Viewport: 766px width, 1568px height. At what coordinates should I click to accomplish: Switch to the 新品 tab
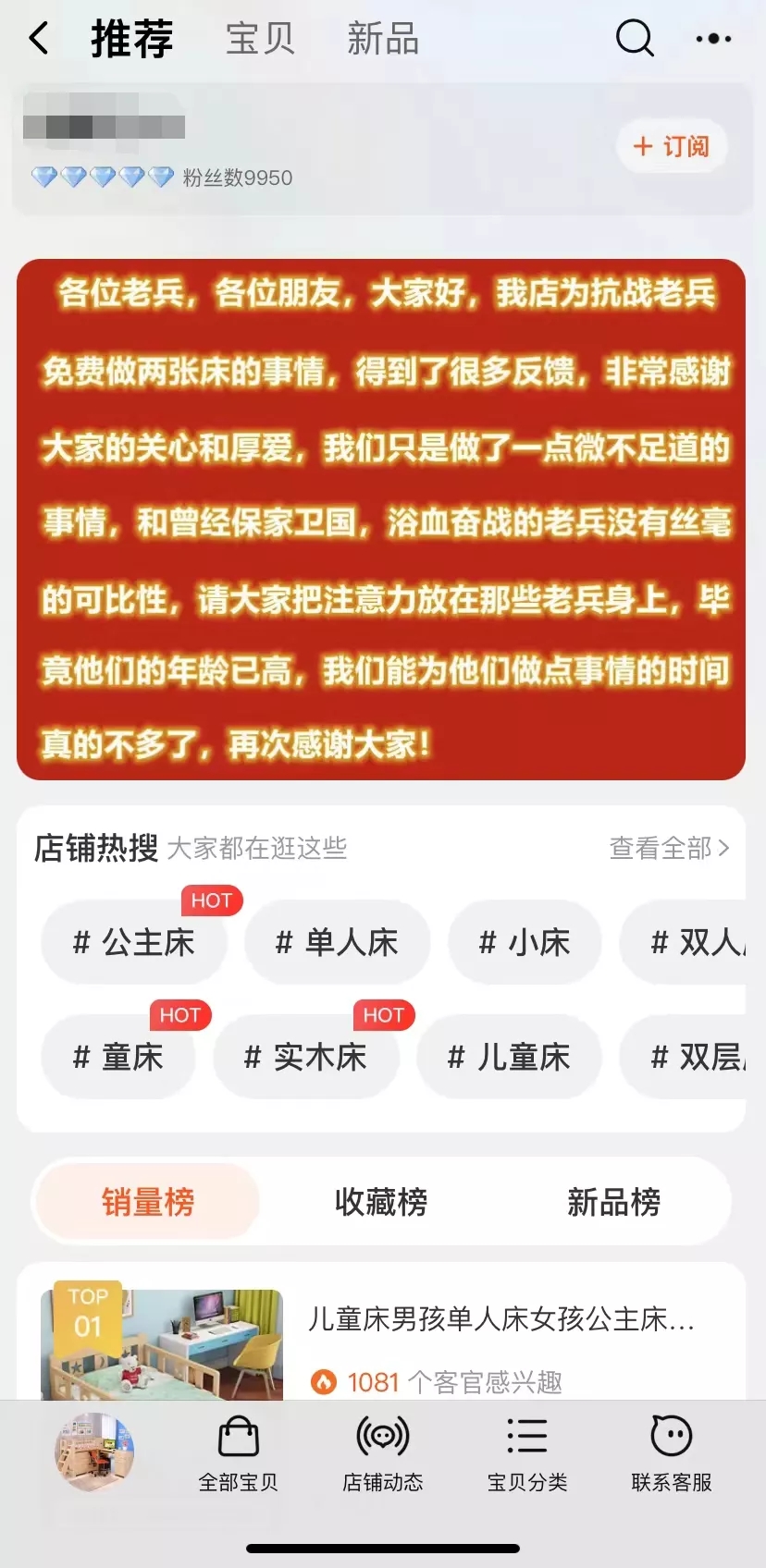tap(383, 39)
